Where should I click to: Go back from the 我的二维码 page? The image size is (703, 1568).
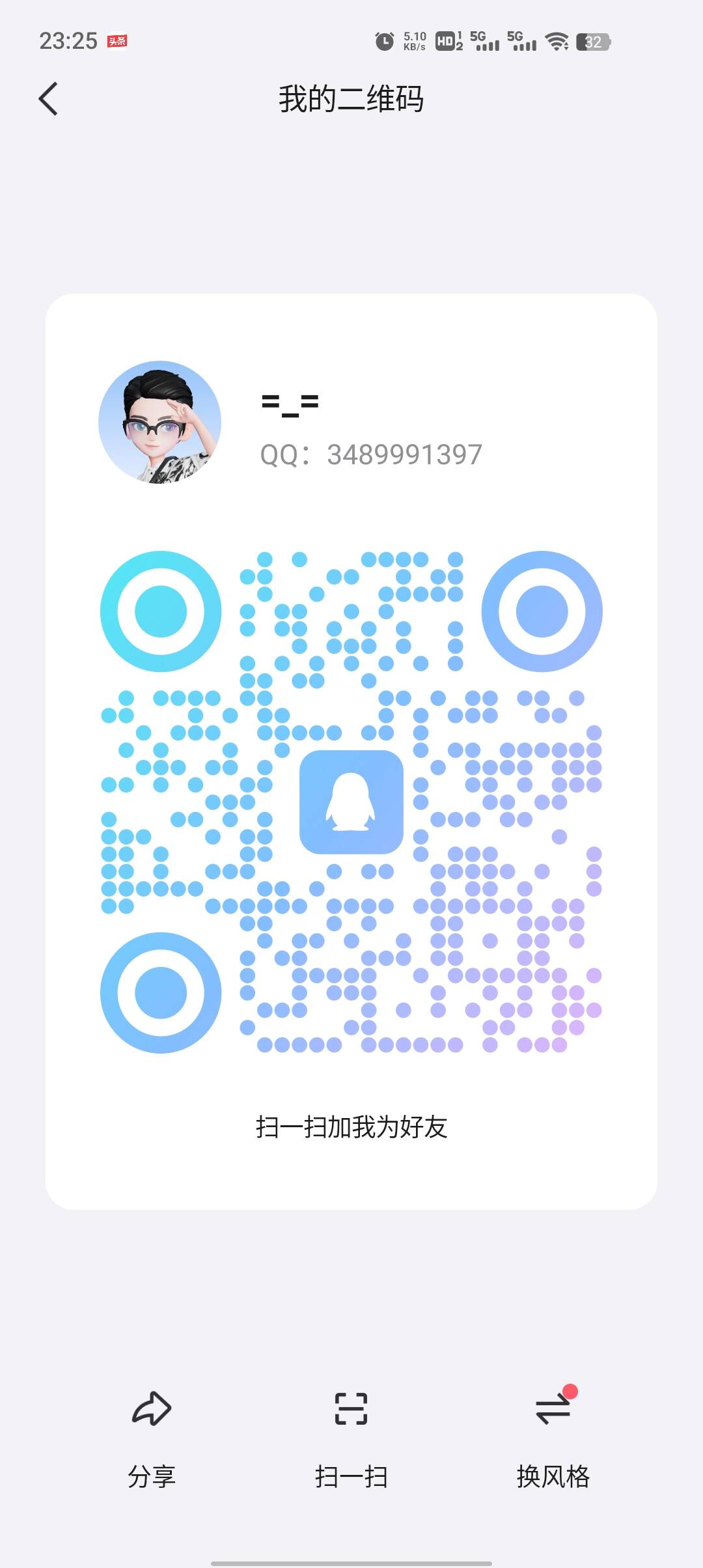(48, 99)
